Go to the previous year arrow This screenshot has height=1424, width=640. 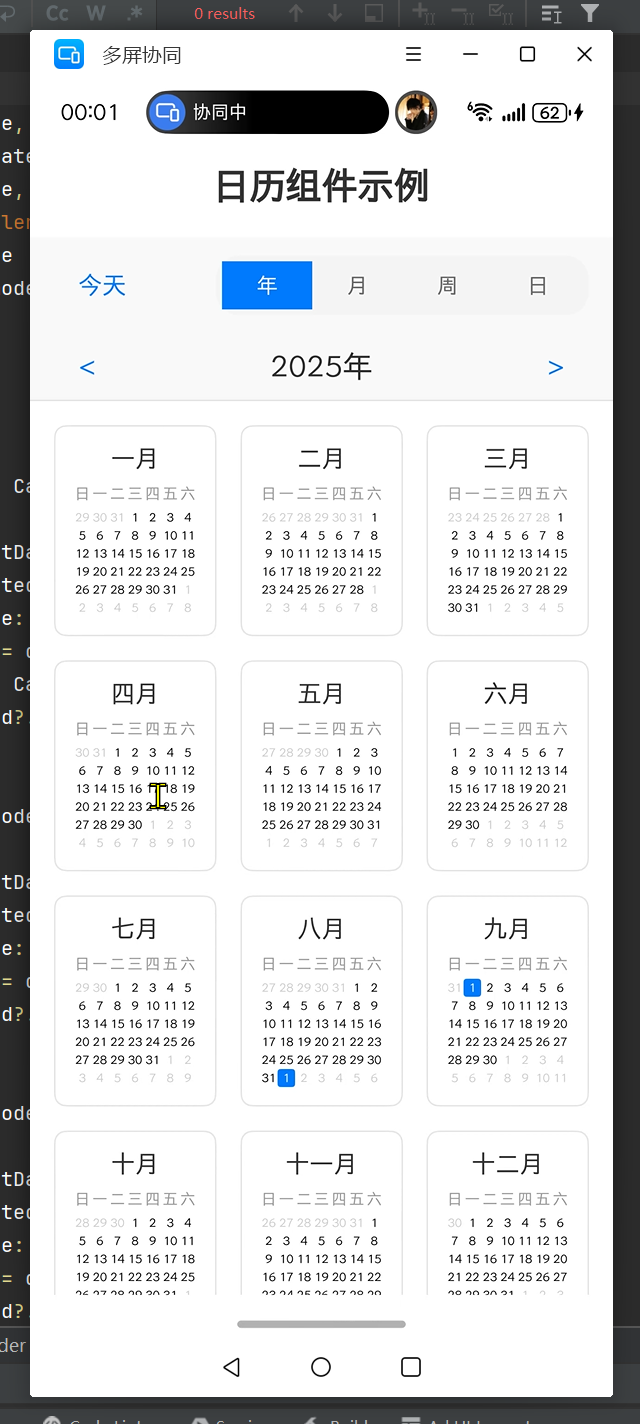87,367
